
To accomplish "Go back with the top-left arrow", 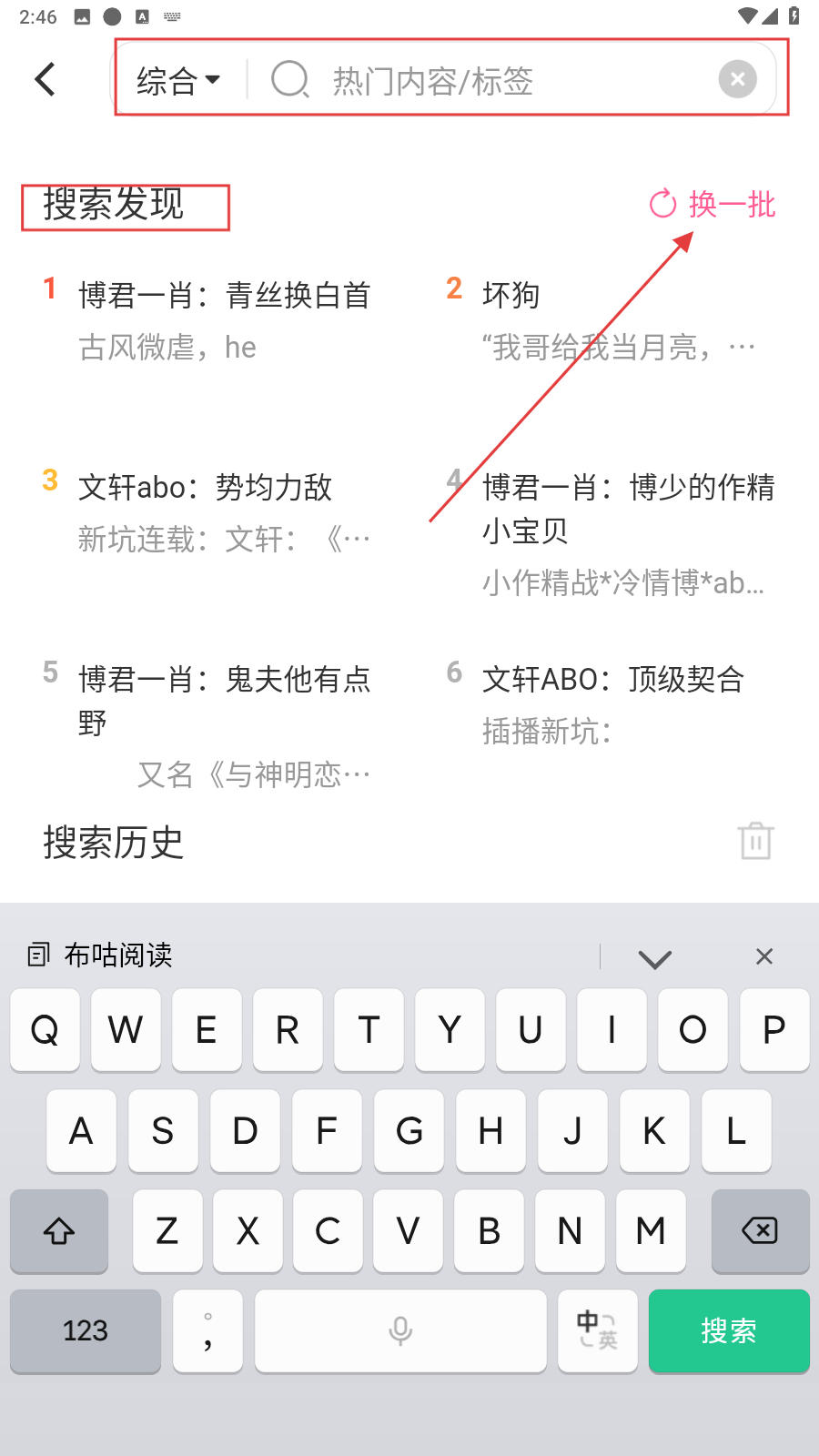I will click(45, 79).
